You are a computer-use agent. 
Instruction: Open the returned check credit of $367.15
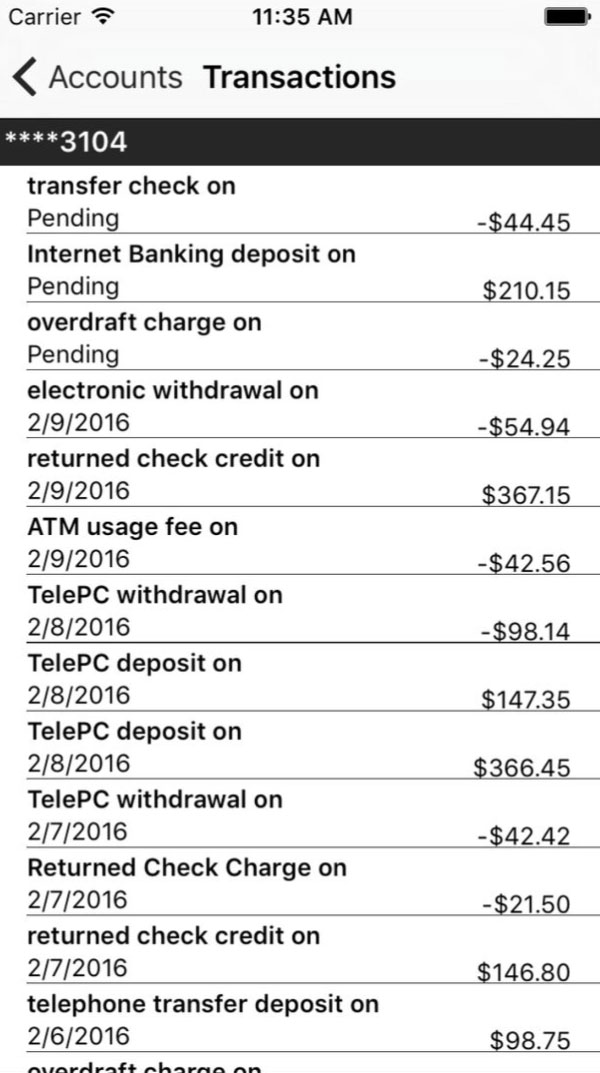point(299,474)
